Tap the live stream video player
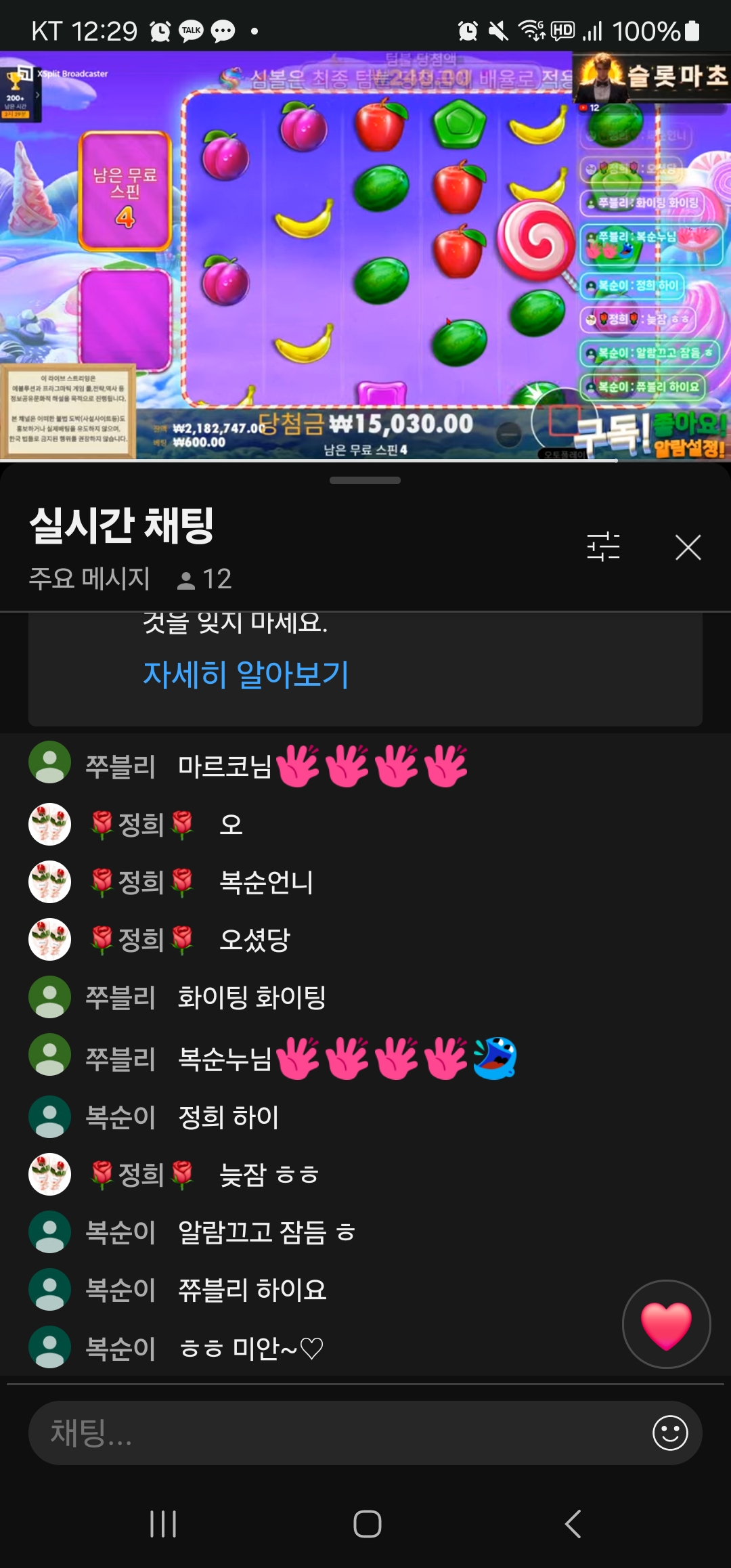 point(365,256)
